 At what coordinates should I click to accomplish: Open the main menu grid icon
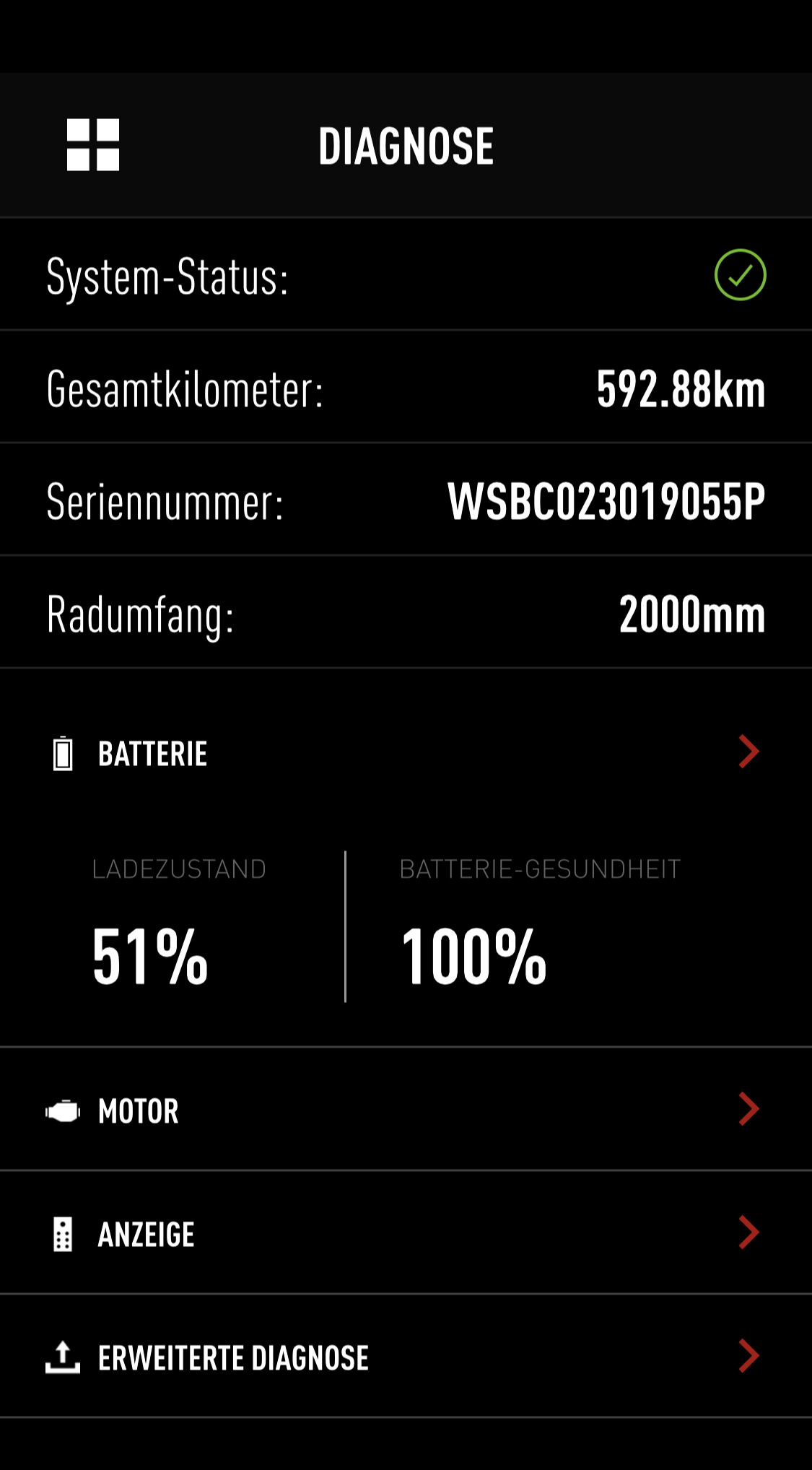click(x=93, y=145)
